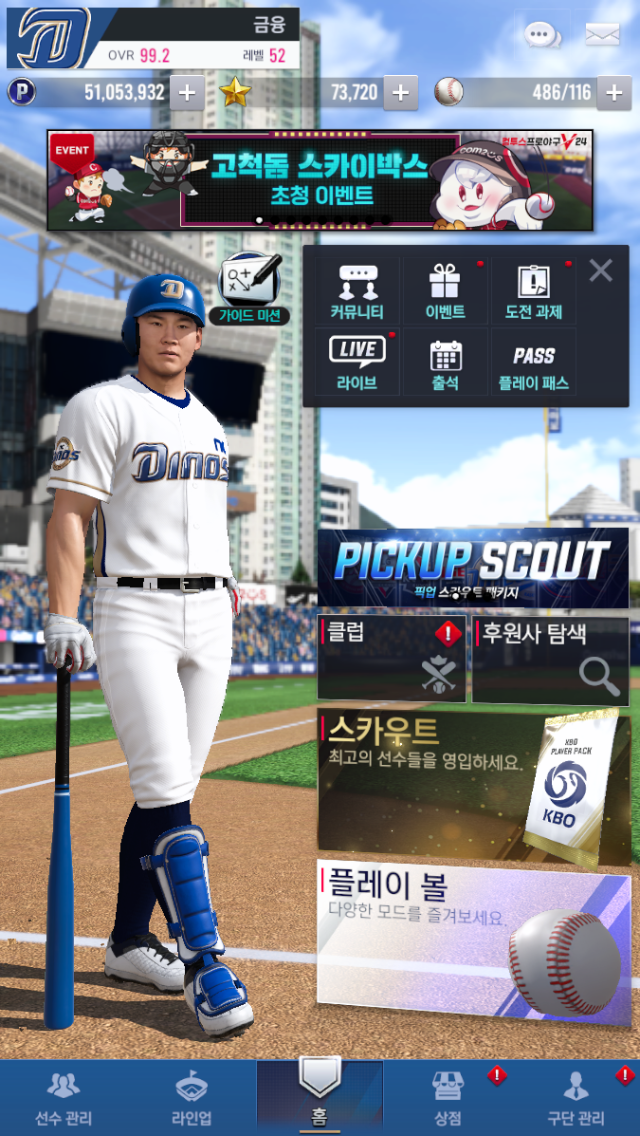Open 가이드 미션
The image size is (640, 1136).
(x=250, y=288)
